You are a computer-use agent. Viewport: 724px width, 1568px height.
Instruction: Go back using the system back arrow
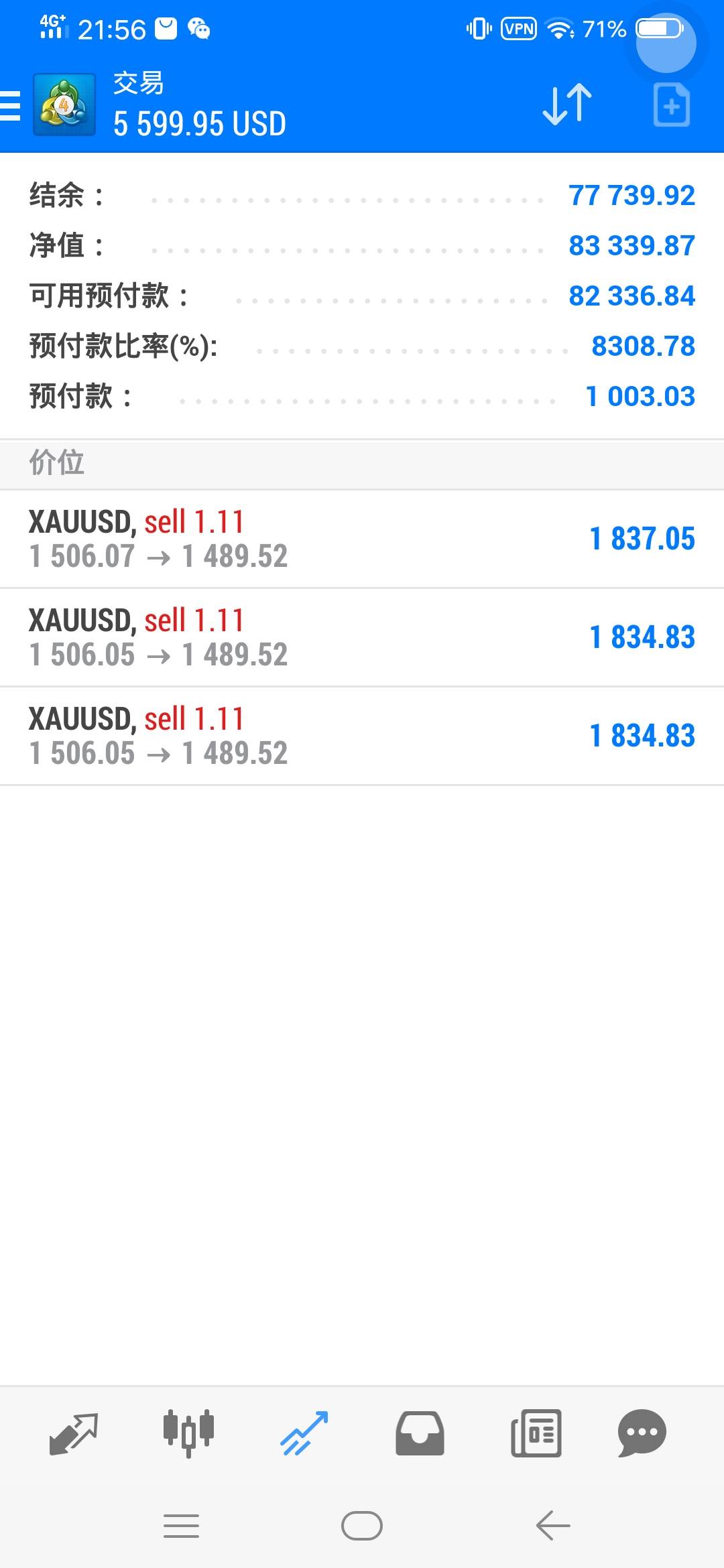pos(553,1526)
